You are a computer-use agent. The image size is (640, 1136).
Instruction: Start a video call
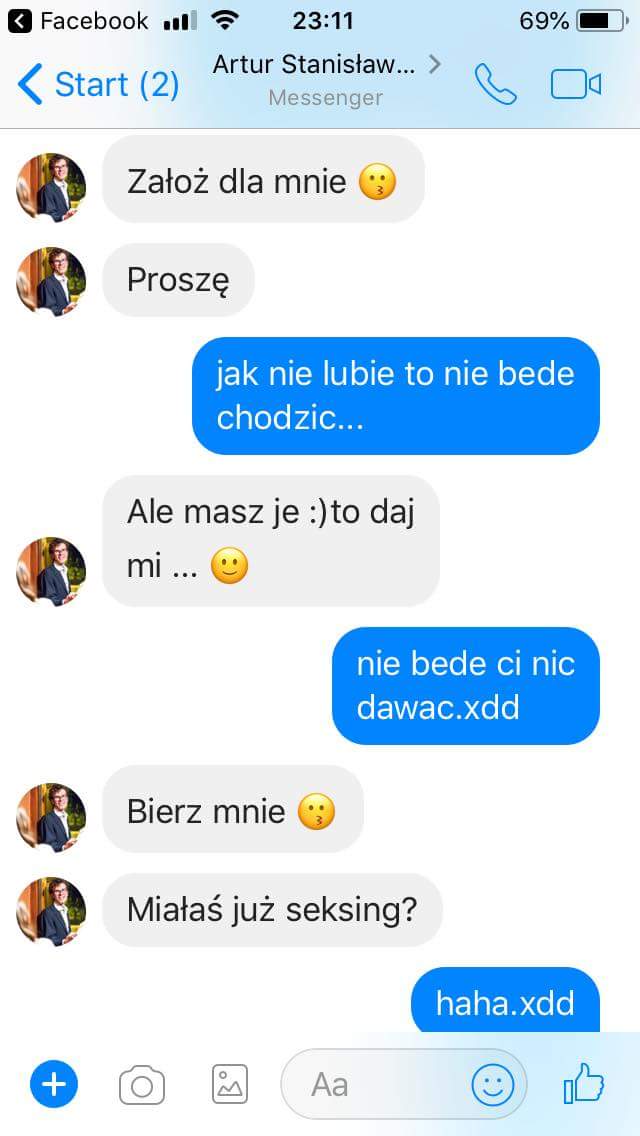[576, 85]
